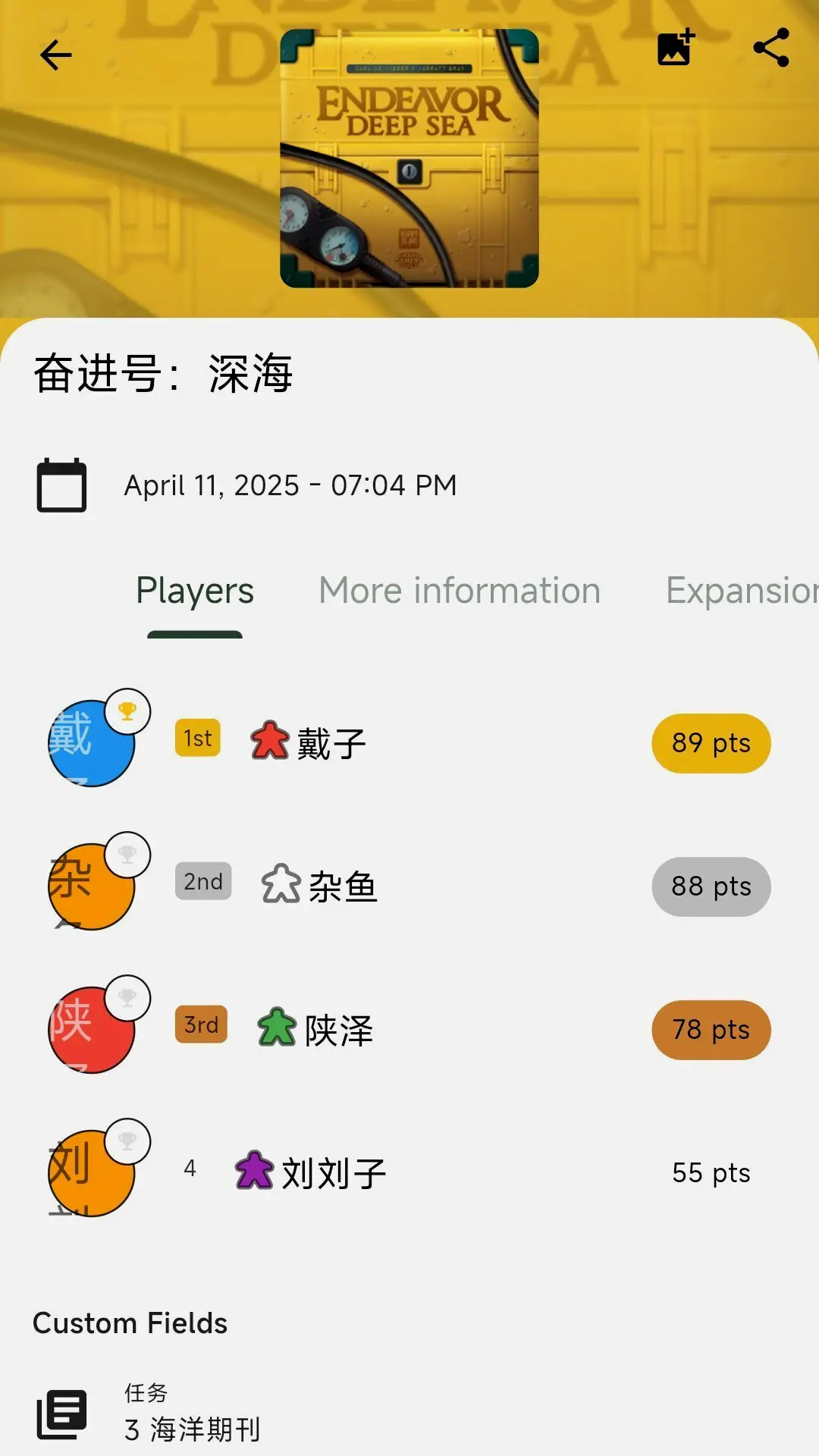
Task: Open player 刘刘子's row
Action: pyautogui.click(x=409, y=1173)
